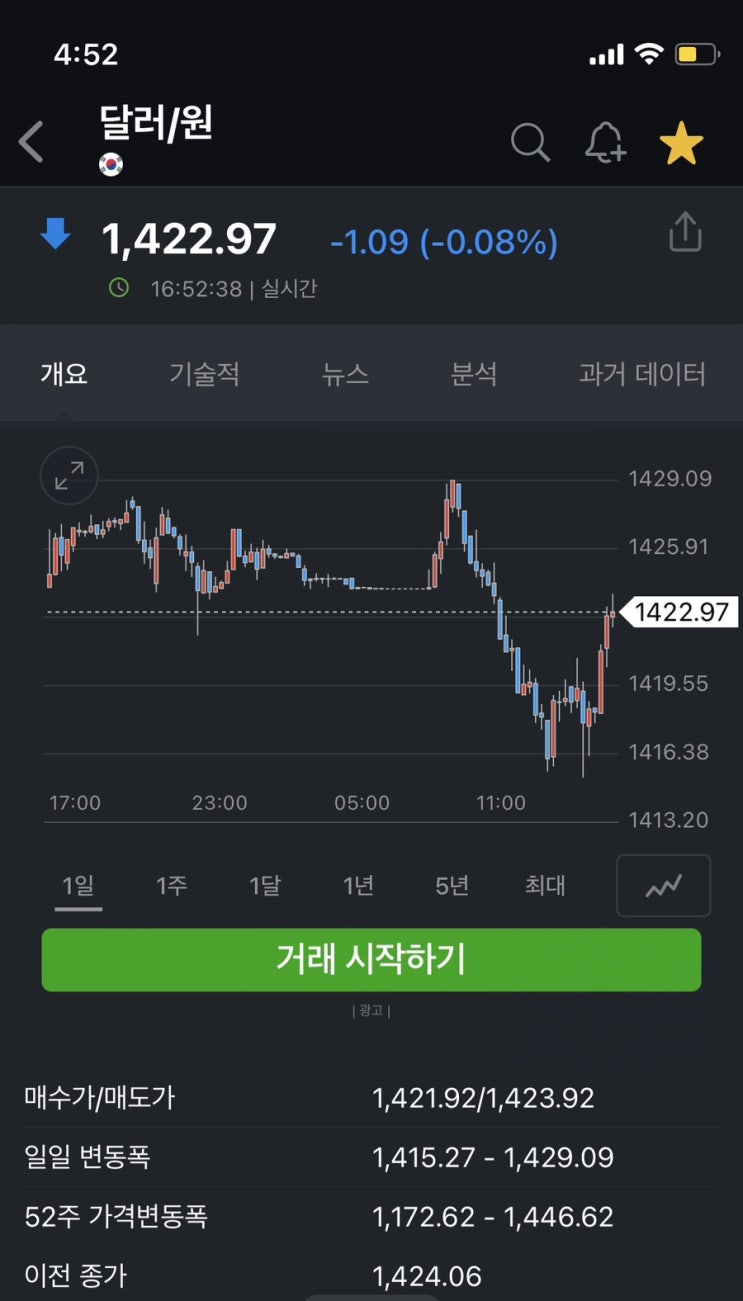Set chart range to 1주

(x=171, y=885)
